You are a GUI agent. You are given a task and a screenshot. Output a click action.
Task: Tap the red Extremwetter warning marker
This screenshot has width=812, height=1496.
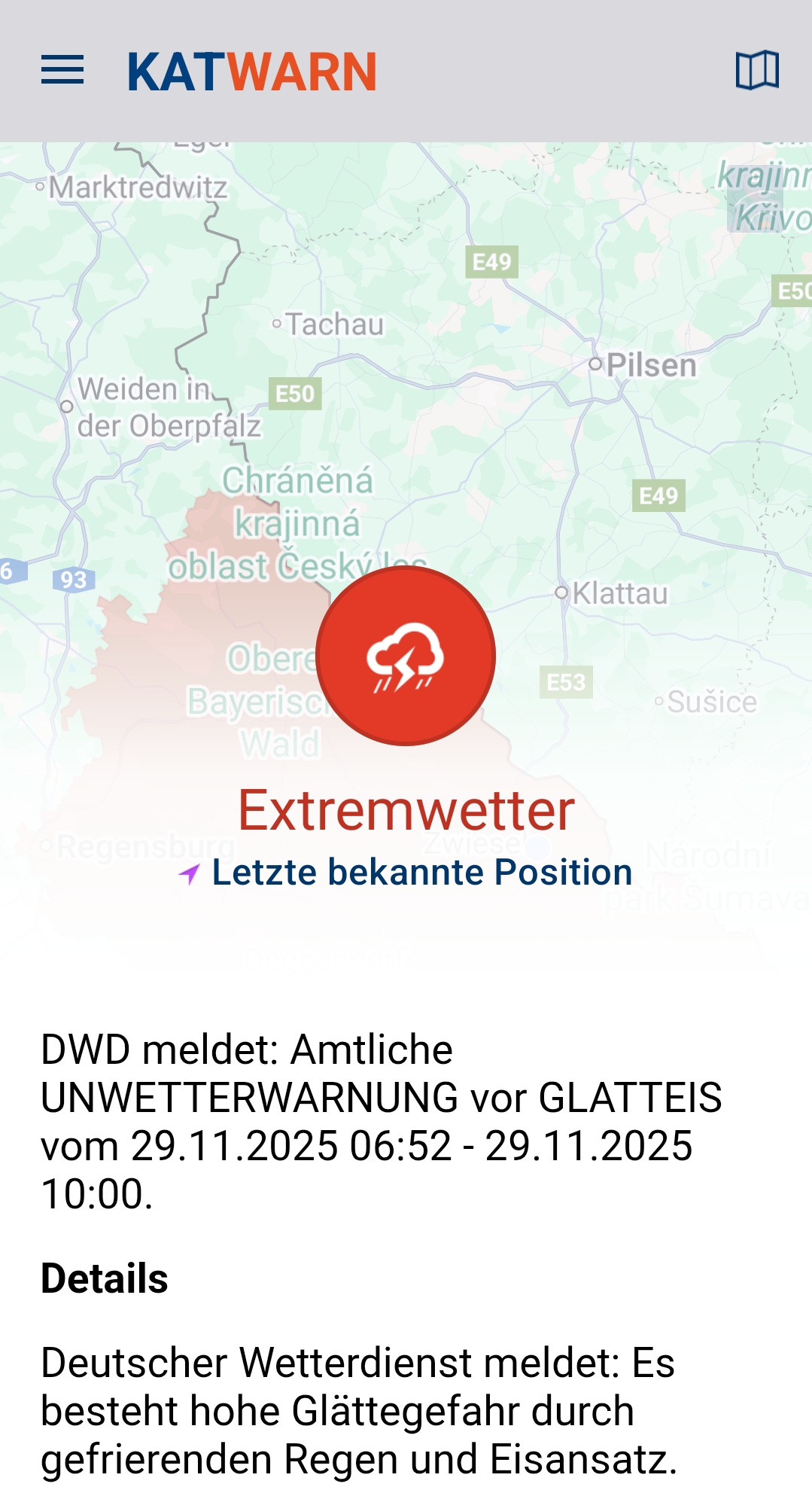(406, 656)
